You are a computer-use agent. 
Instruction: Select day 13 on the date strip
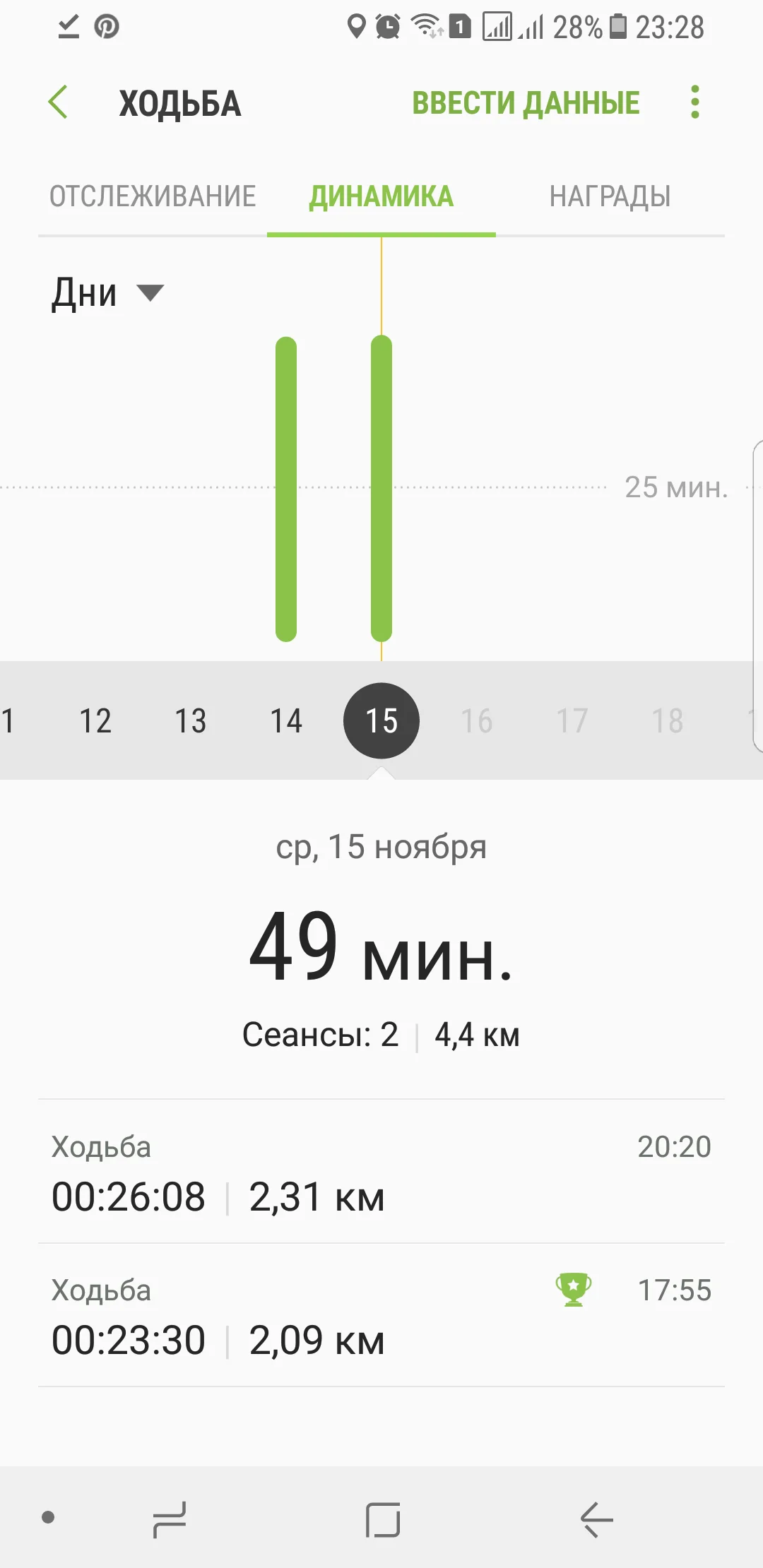click(x=191, y=721)
